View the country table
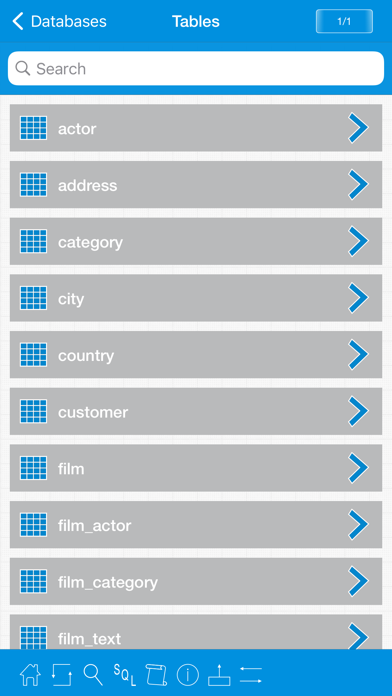Viewport: 392px width, 696px height. click(196, 355)
